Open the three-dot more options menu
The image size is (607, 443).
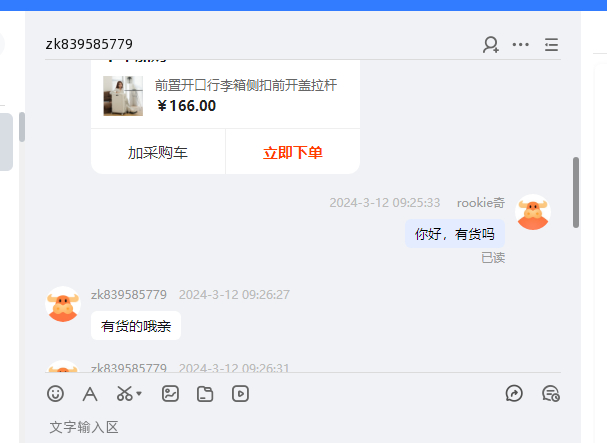pyautogui.click(x=521, y=44)
